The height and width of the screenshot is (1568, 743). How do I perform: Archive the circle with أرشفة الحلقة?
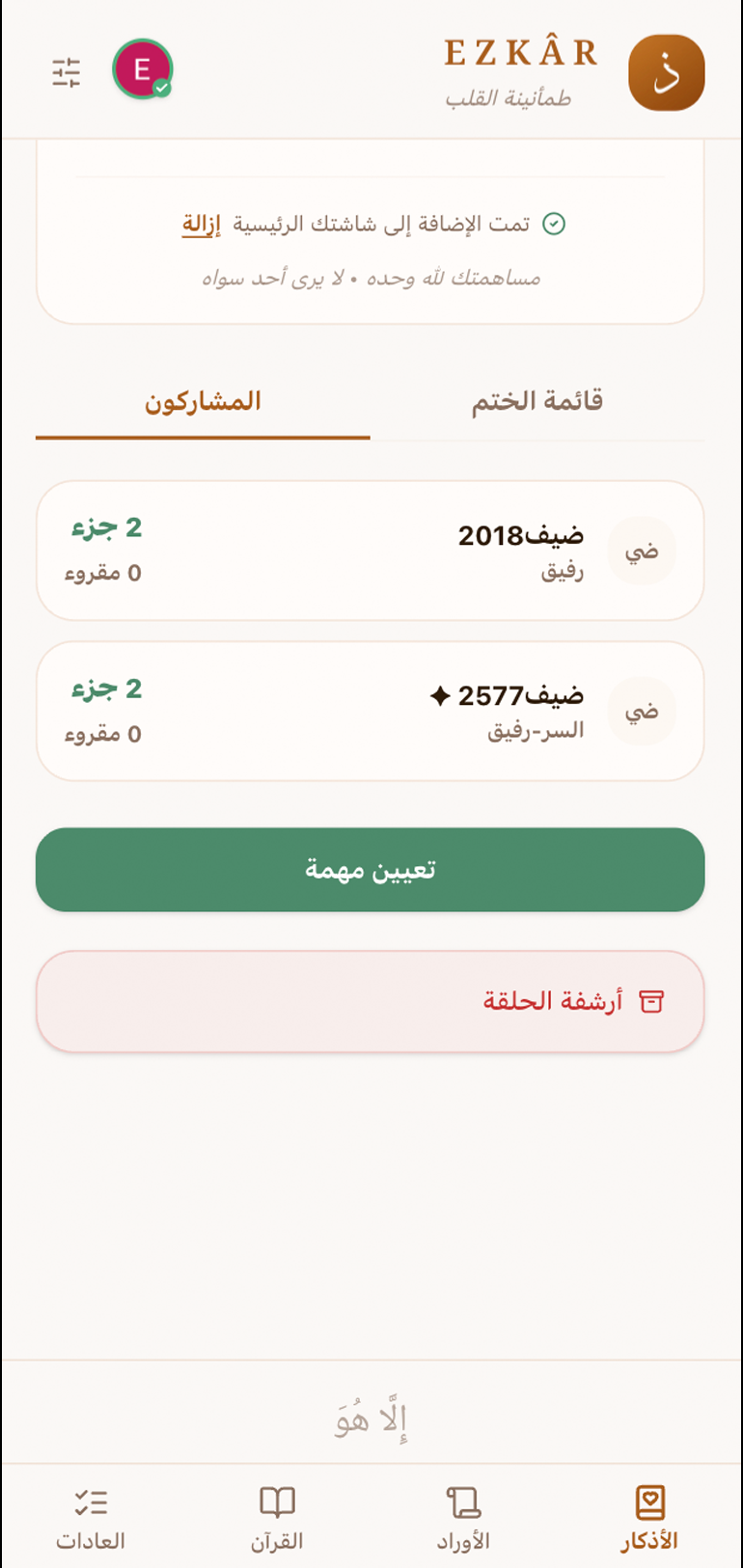point(371,1002)
